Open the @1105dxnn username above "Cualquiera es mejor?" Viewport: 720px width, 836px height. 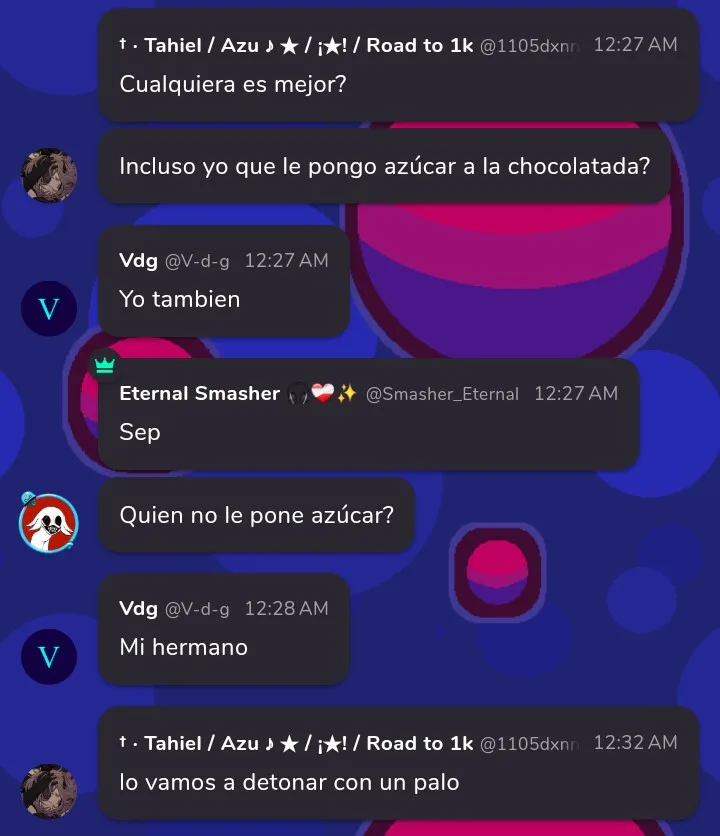(530, 45)
